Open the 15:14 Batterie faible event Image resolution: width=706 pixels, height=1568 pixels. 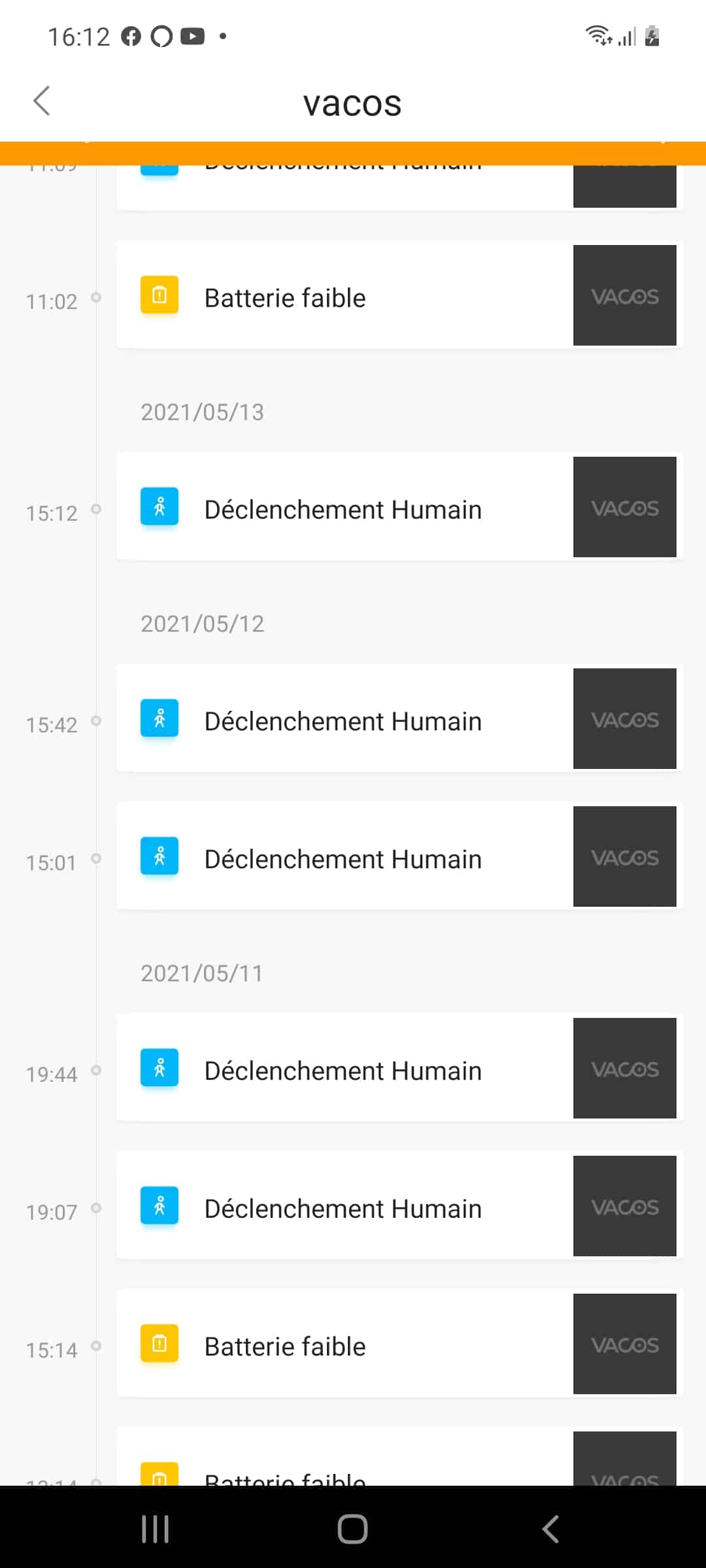399,1344
